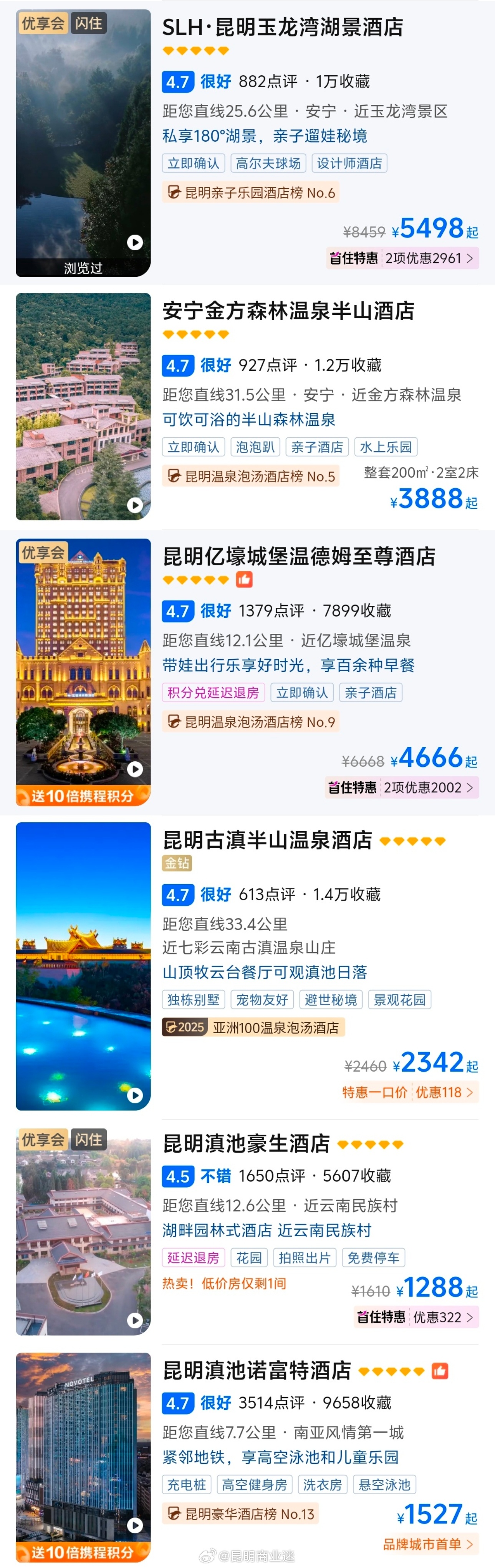This screenshot has width=495, height=1568.
Task: Open 安宁金方森林温泉半山酒店 listing
Action: coord(287,311)
